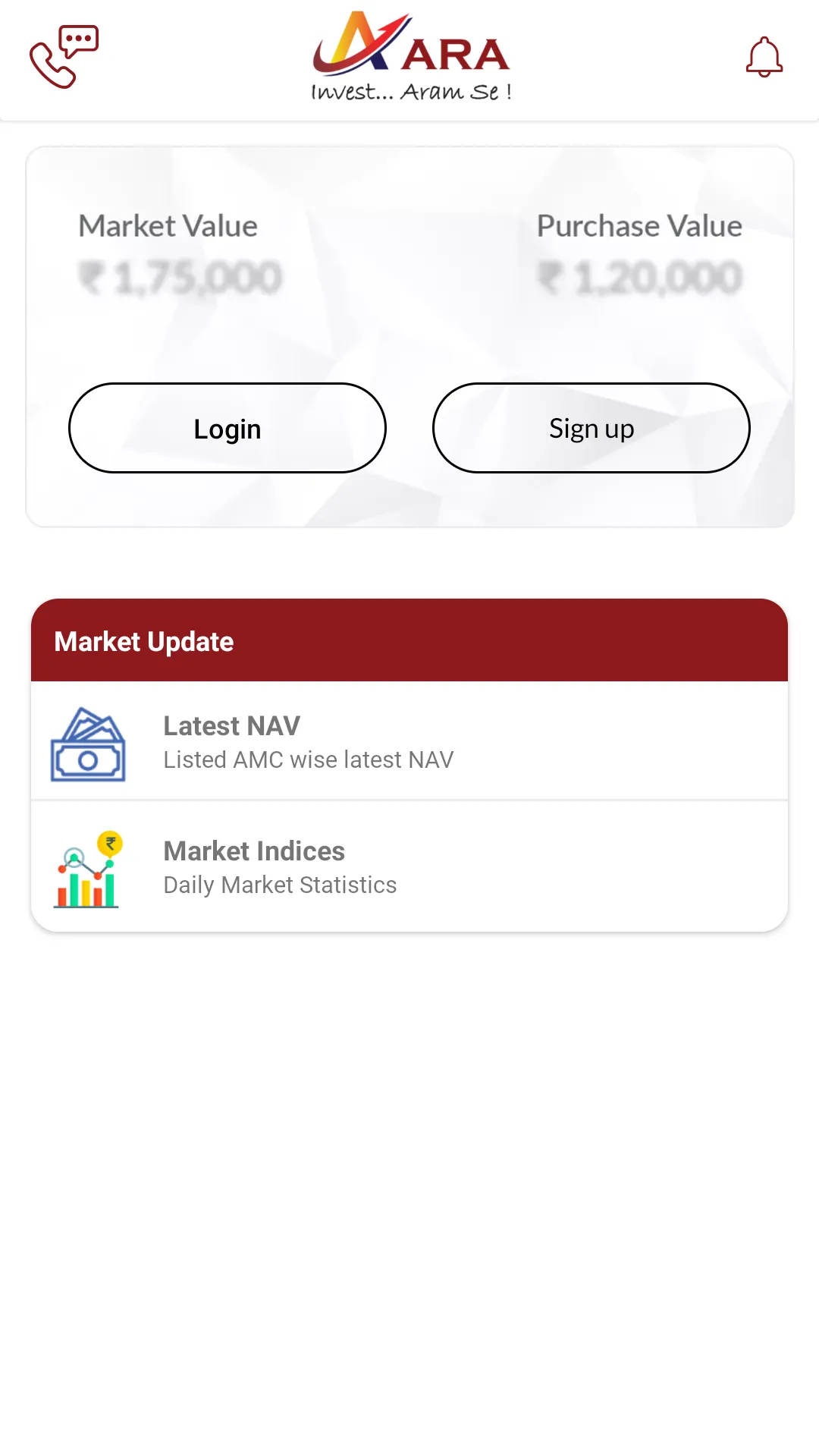View Daily Market Statistics
819x1456 pixels.
click(x=280, y=885)
